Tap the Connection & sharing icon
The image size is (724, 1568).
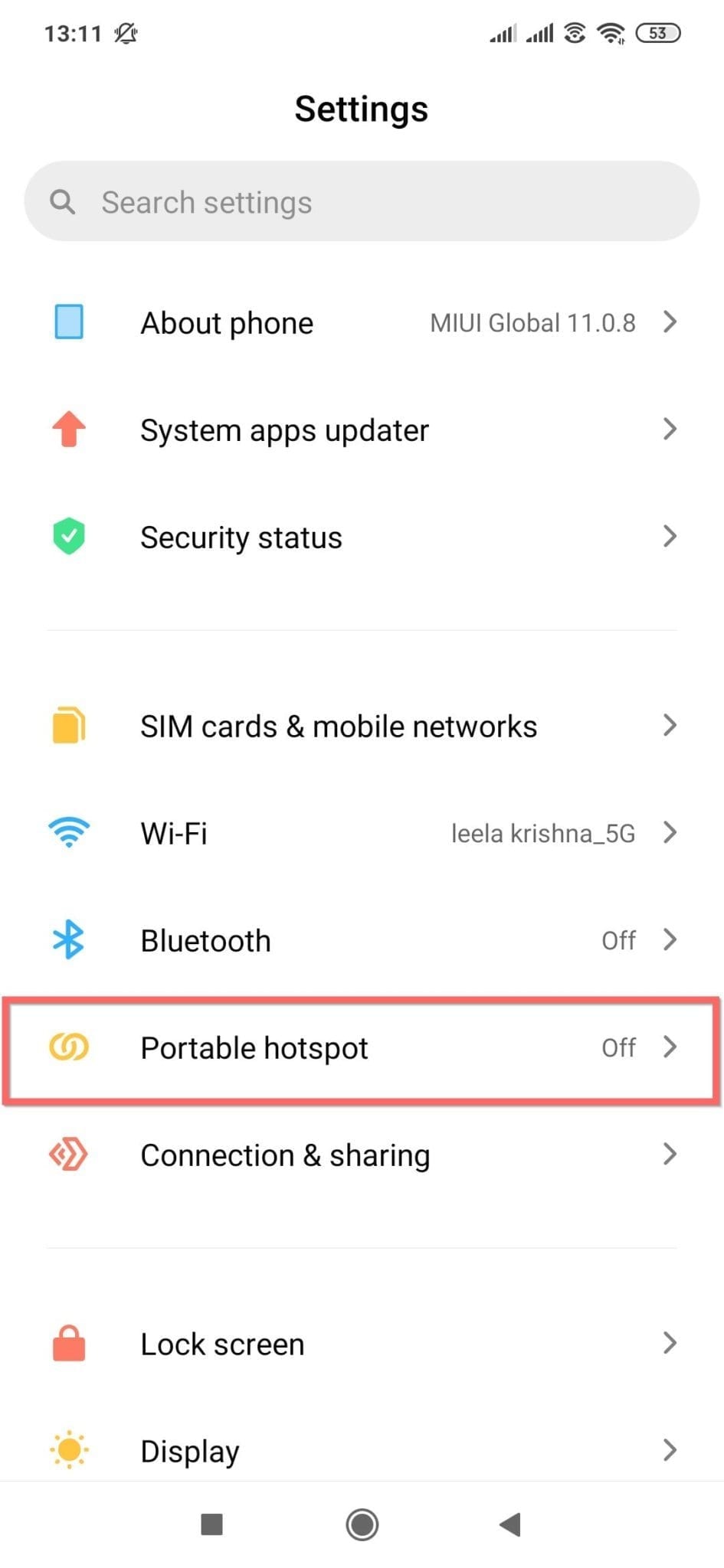68,1154
